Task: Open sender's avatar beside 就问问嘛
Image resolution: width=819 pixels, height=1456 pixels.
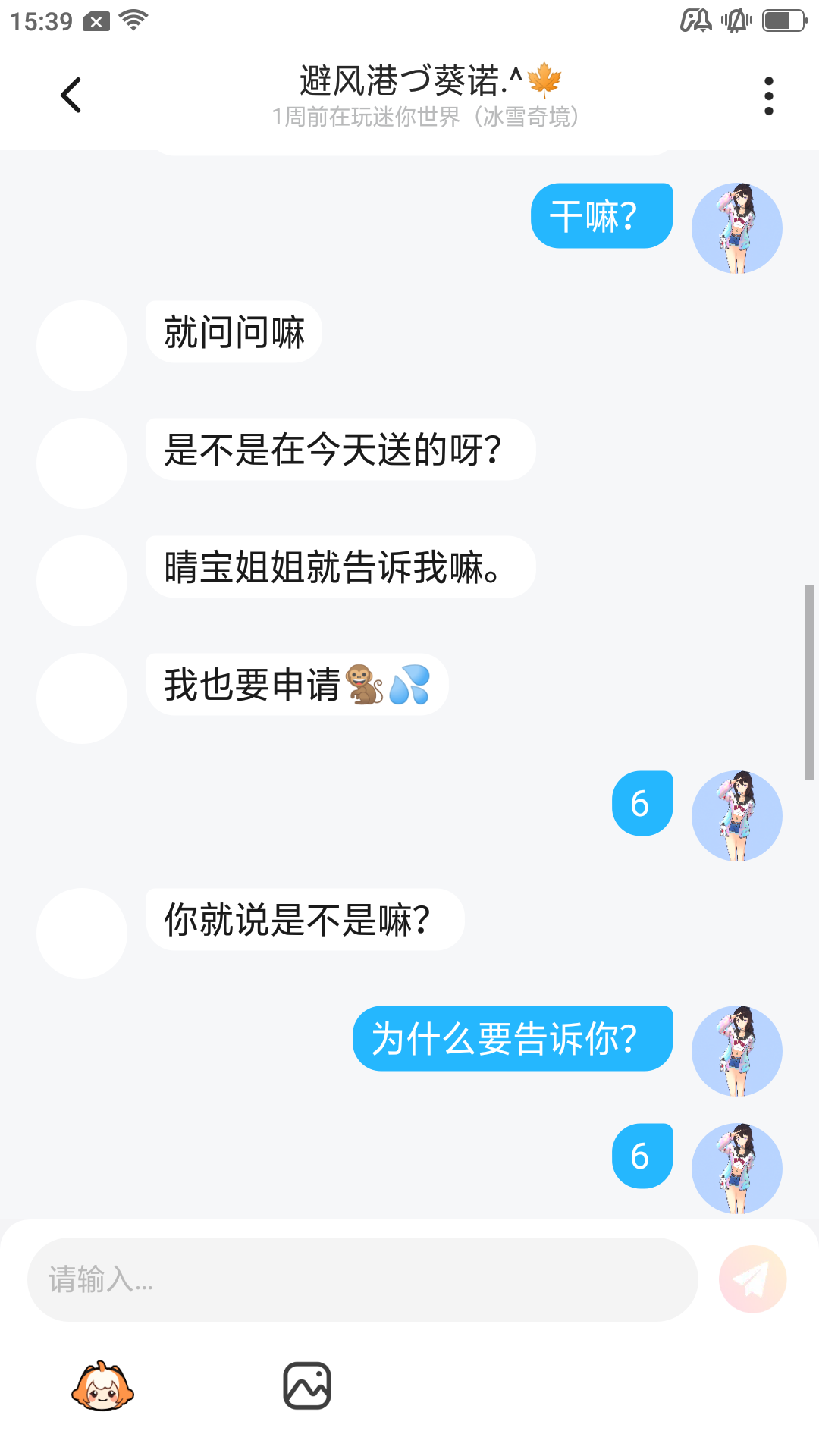Action: 82,346
